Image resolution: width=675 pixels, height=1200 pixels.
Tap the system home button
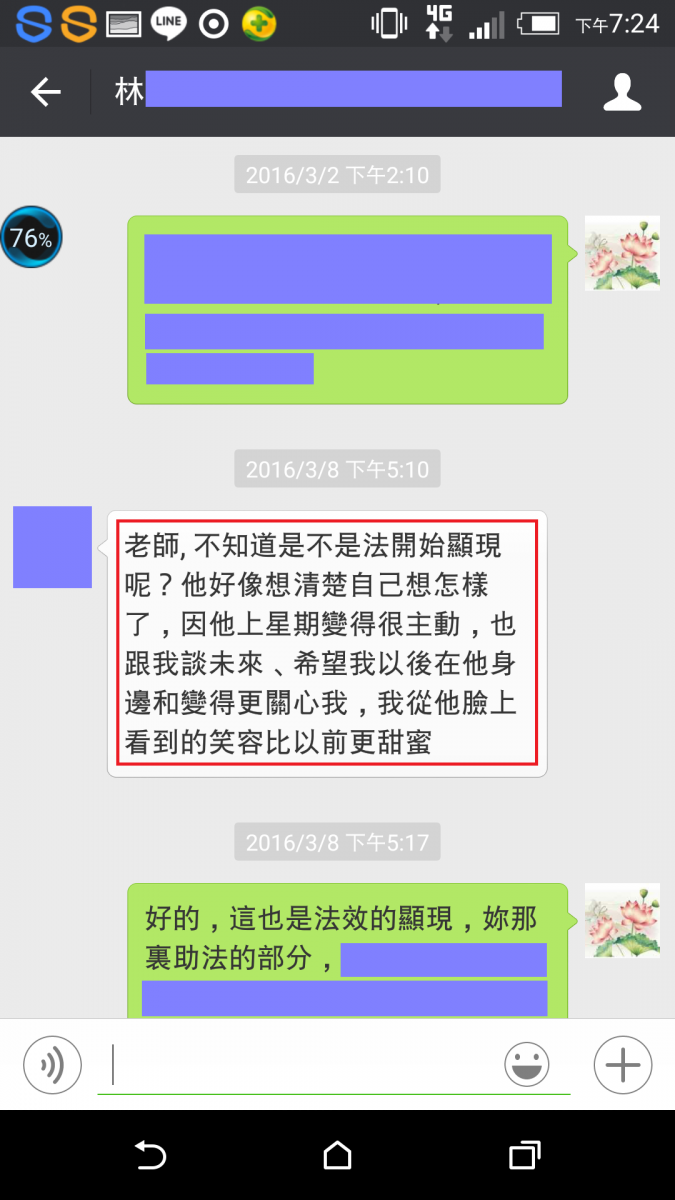pyautogui.click(x=338, y=1156)
